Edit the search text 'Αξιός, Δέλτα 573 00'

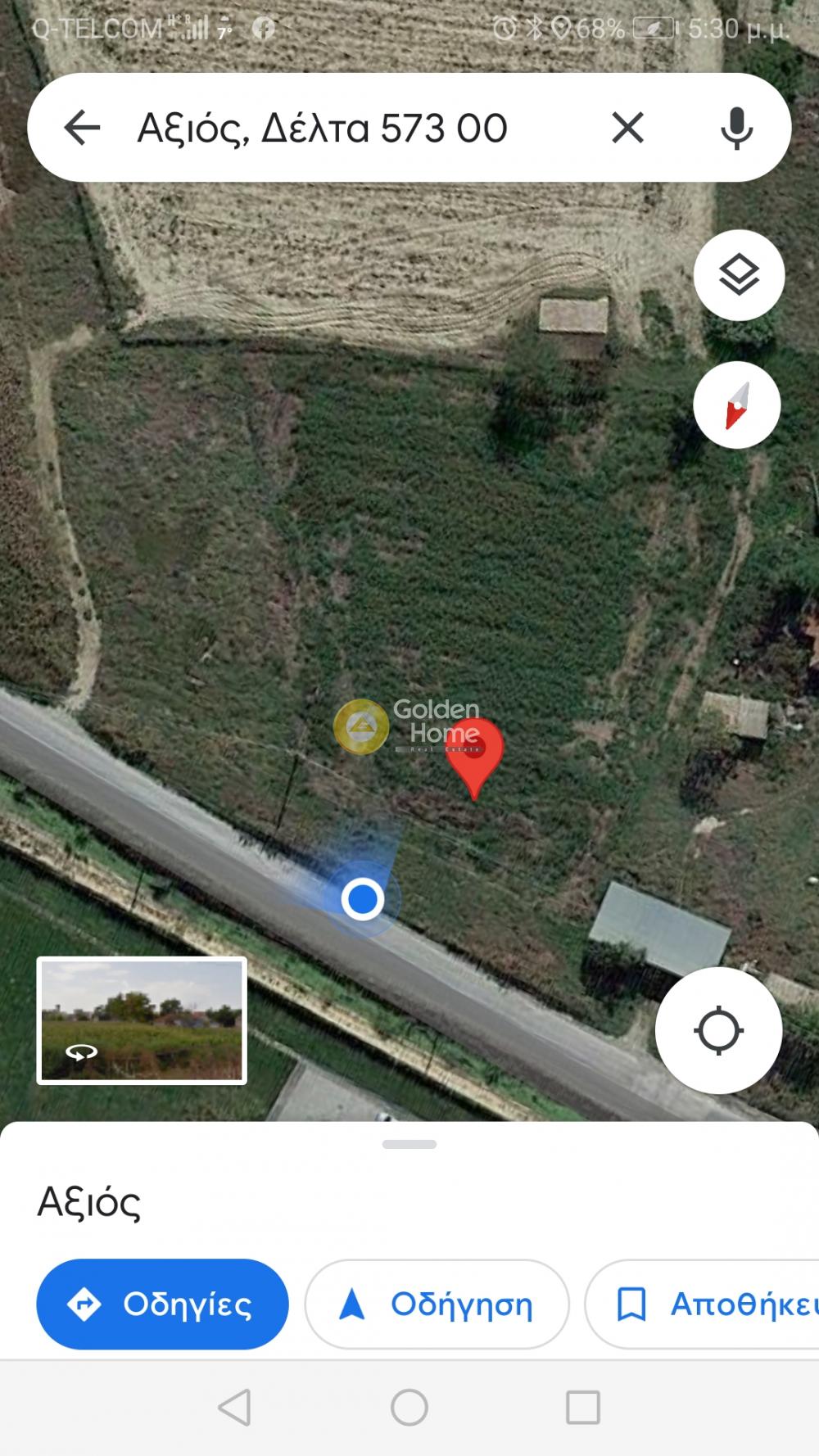pos(323,128)
